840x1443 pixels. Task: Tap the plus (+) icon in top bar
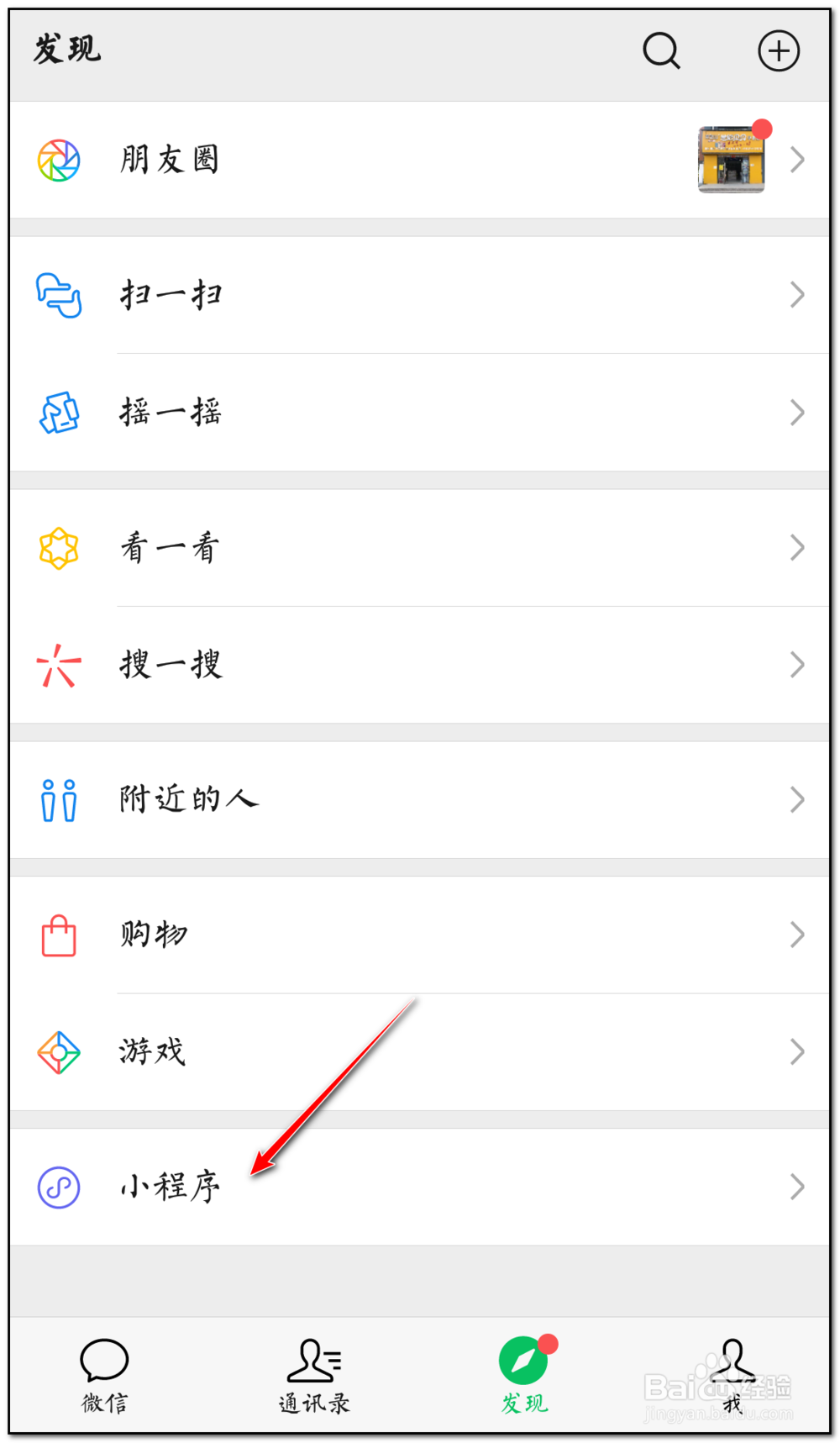778,50
